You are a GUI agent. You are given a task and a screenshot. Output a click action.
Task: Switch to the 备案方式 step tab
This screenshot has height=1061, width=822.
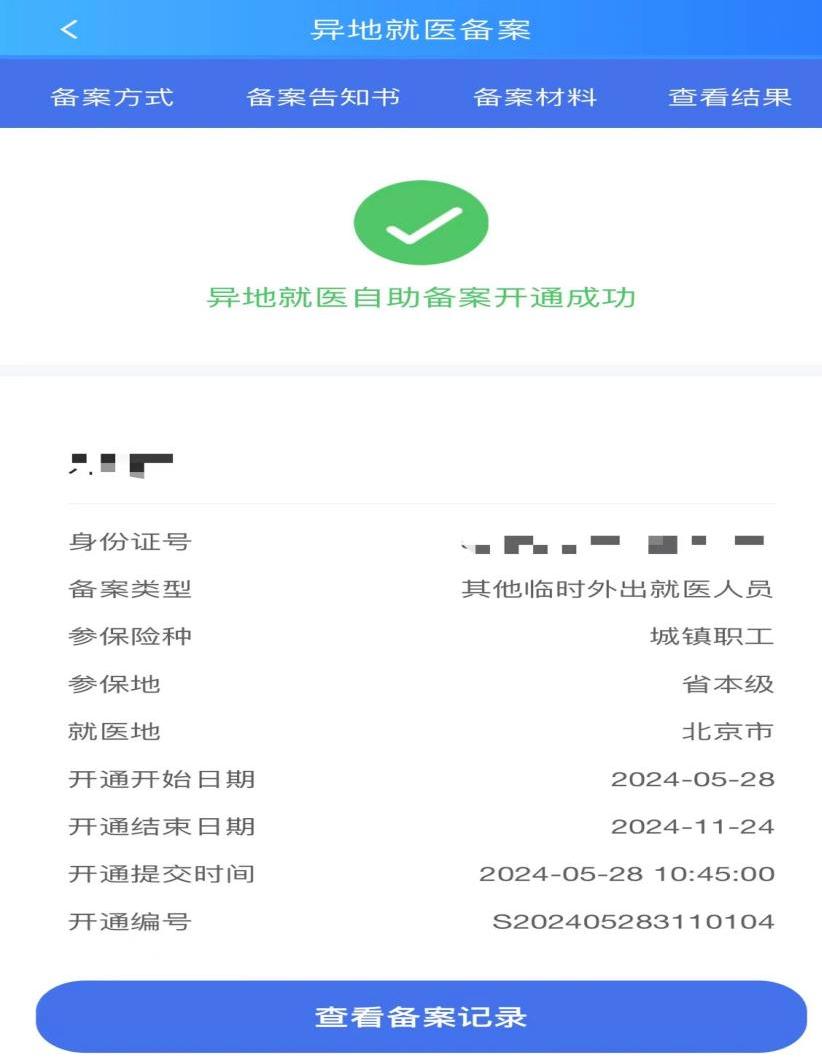coord(112,97)
